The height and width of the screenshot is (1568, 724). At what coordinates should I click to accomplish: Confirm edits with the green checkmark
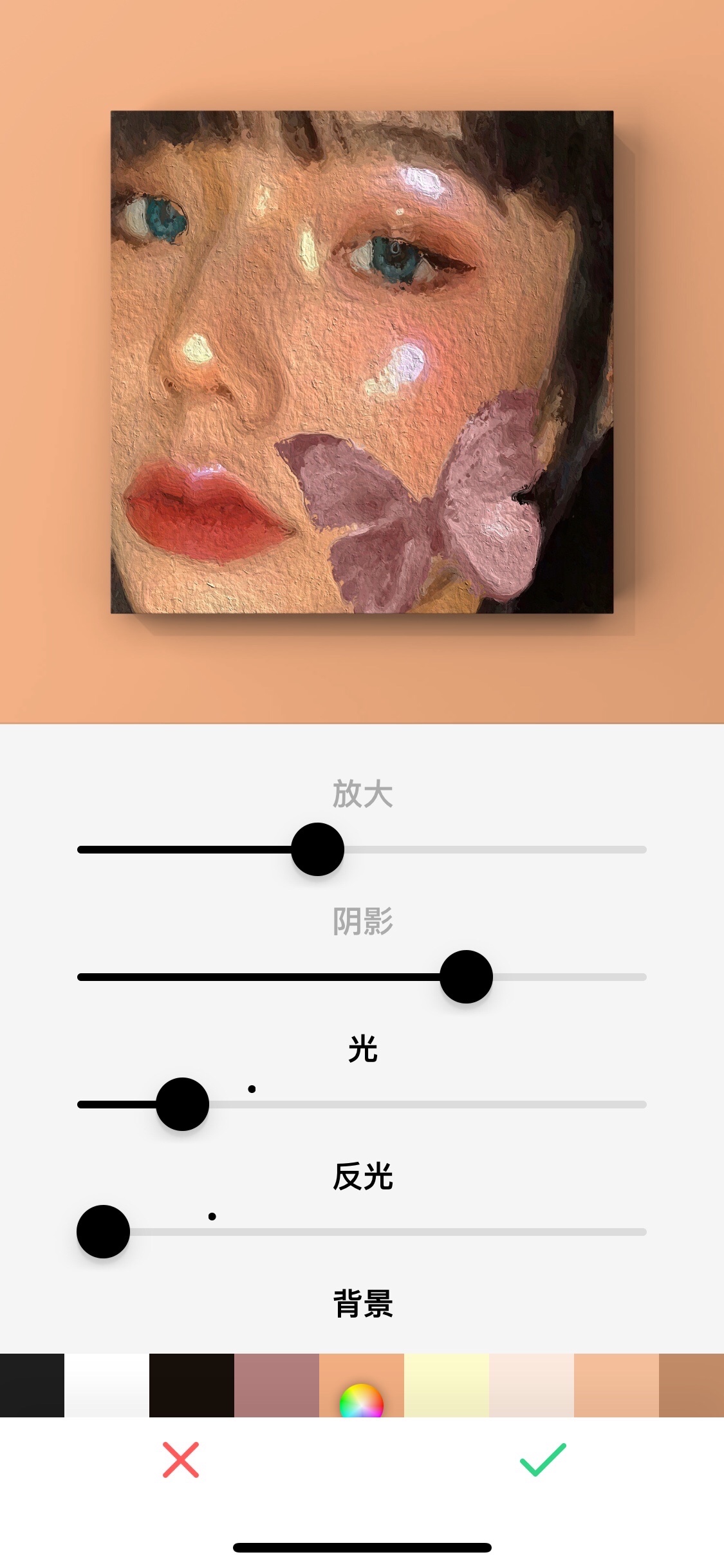click(x=543, y=1460)
